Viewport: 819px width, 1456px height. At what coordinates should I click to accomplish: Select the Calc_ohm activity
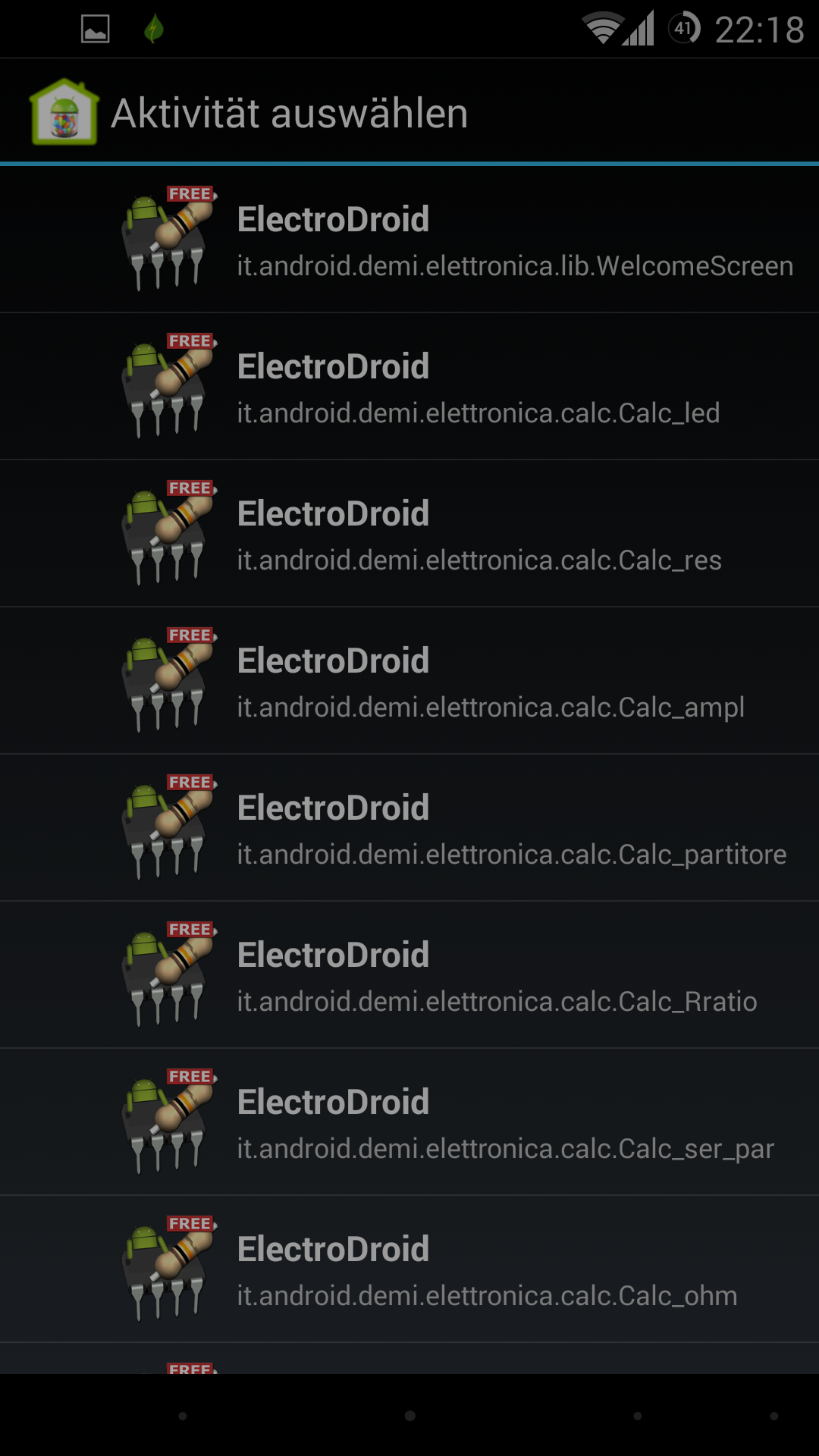click(409, 1269)
